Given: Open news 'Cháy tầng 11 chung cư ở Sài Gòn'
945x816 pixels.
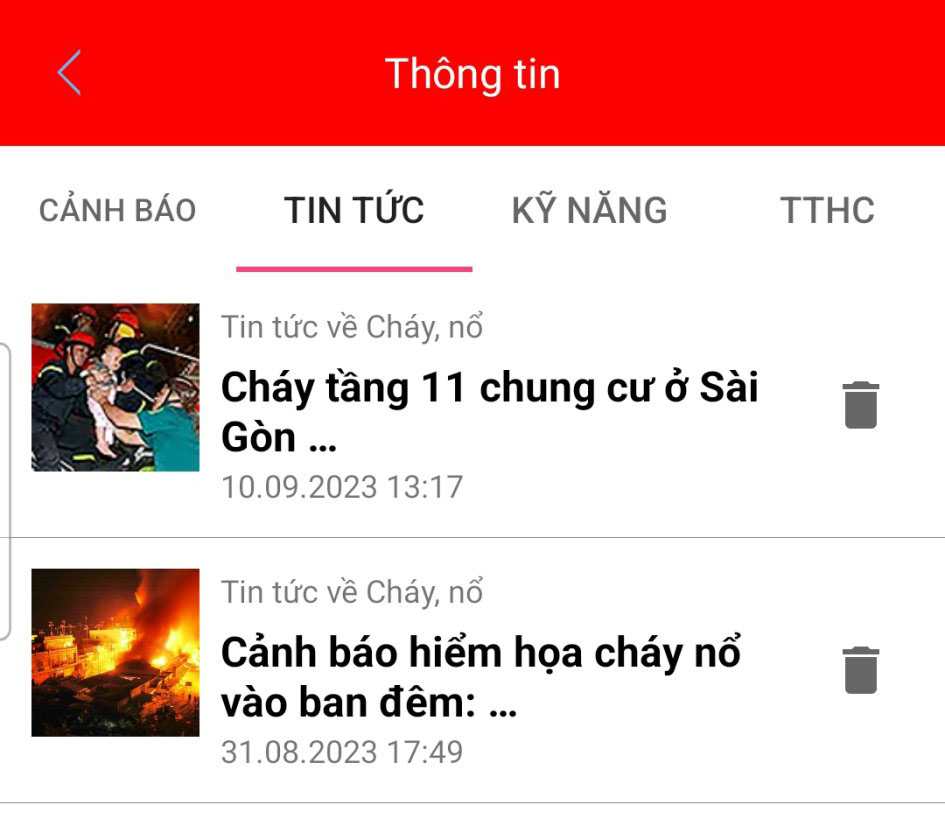Looking at the screenshot, I should tap(489, 411).
